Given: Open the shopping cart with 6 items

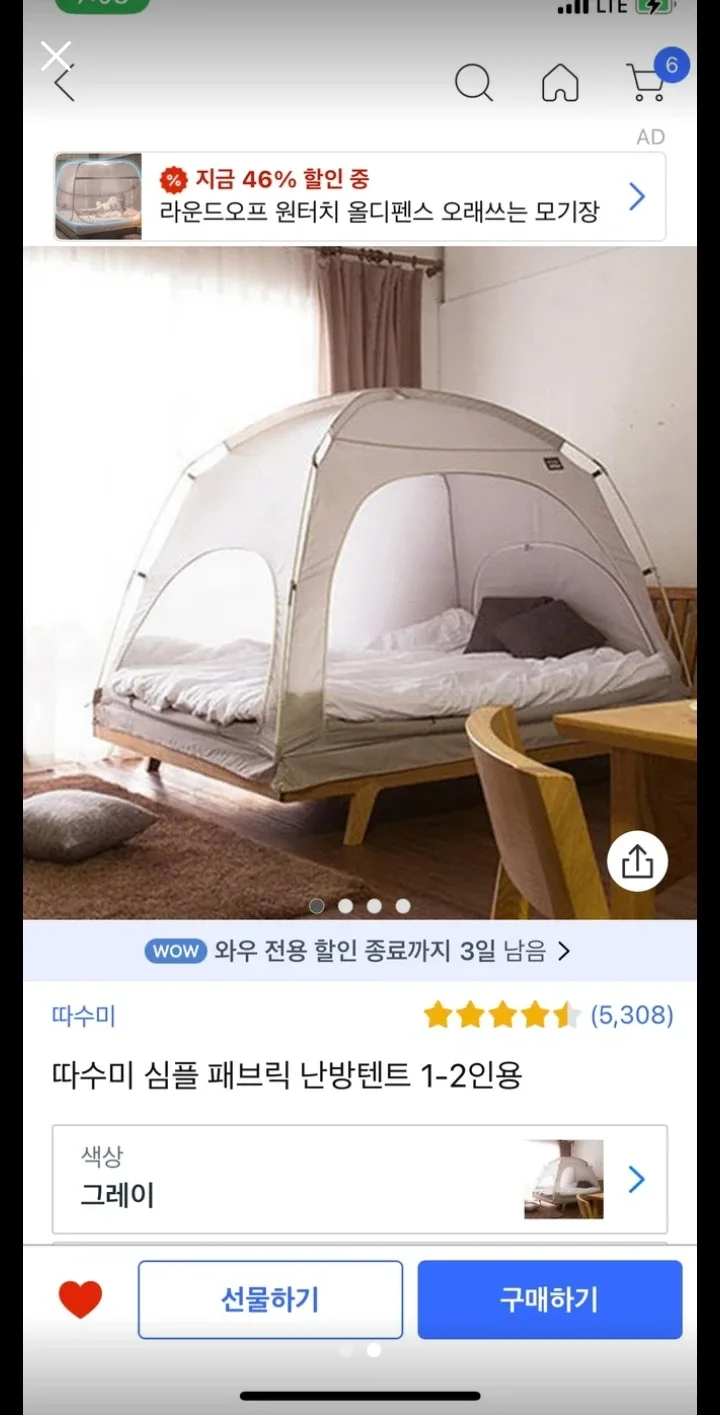Looking at the screenshot, I should [x=648, y=82].
